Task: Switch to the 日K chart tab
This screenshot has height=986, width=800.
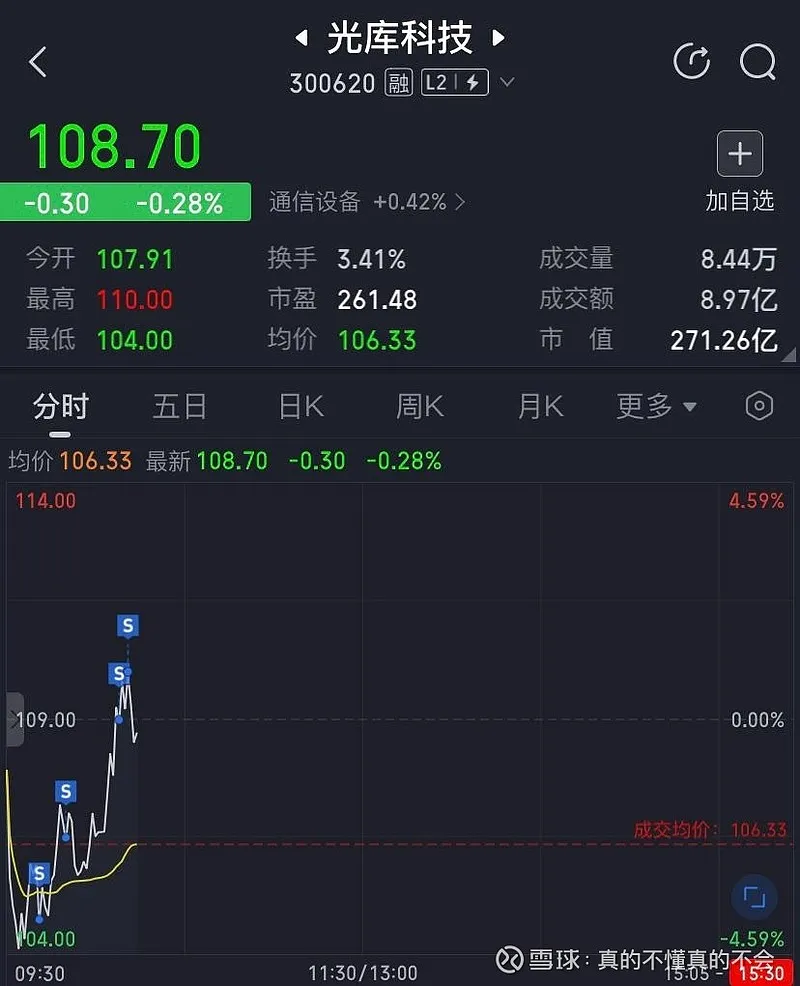Action: 301,407
